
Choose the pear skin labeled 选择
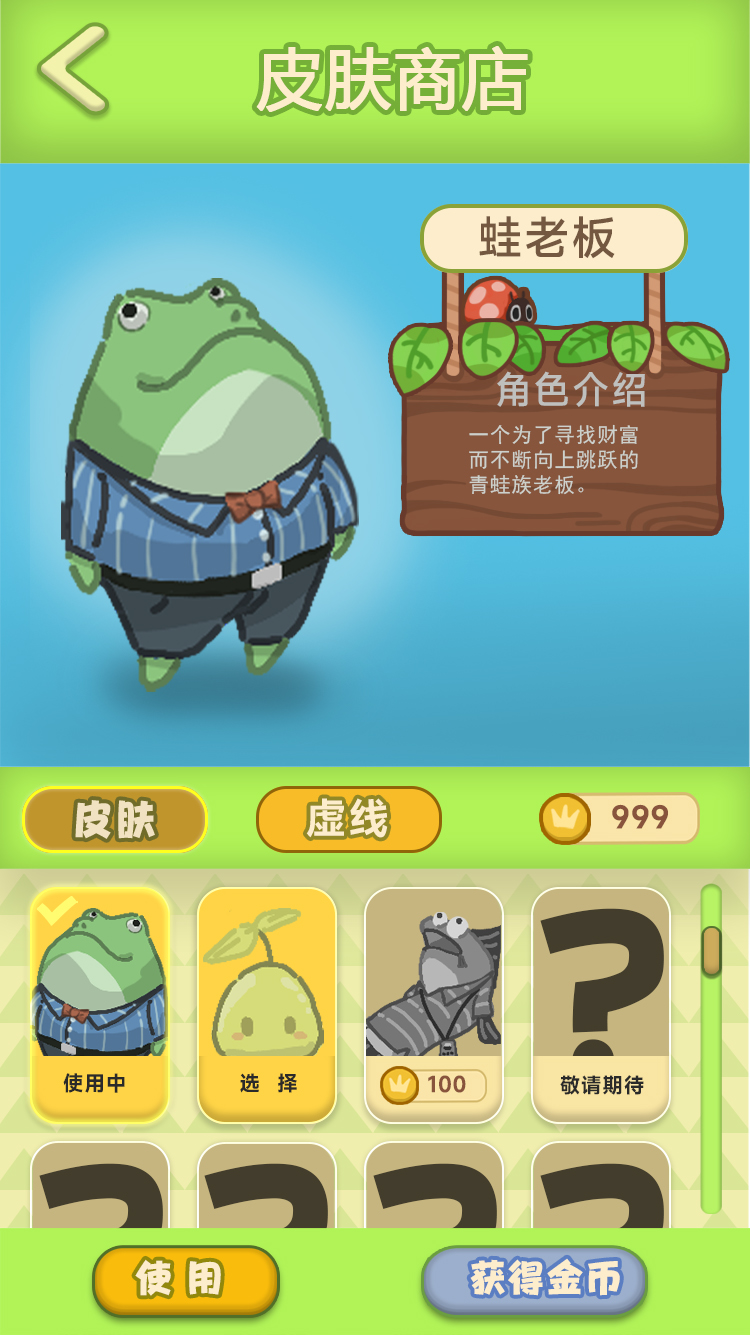267,1003
